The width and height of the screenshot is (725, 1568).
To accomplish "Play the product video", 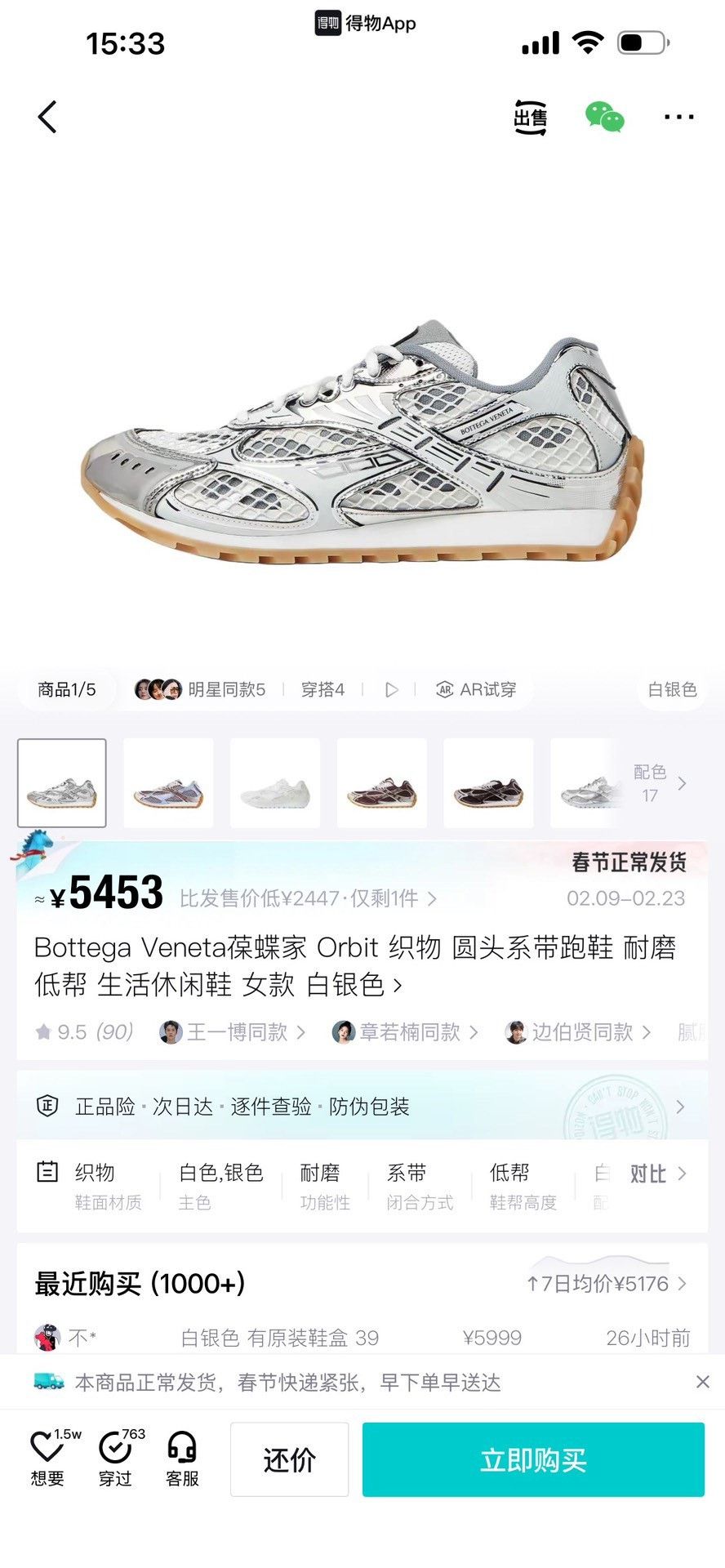I will pos(391,690).
